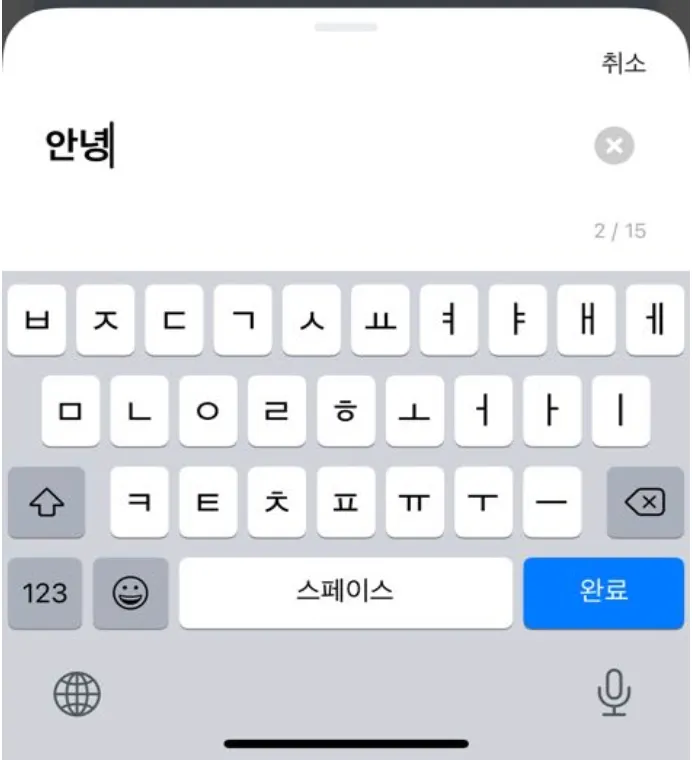
Task: Delete a character with the backspace key
Action: point(644,502)
